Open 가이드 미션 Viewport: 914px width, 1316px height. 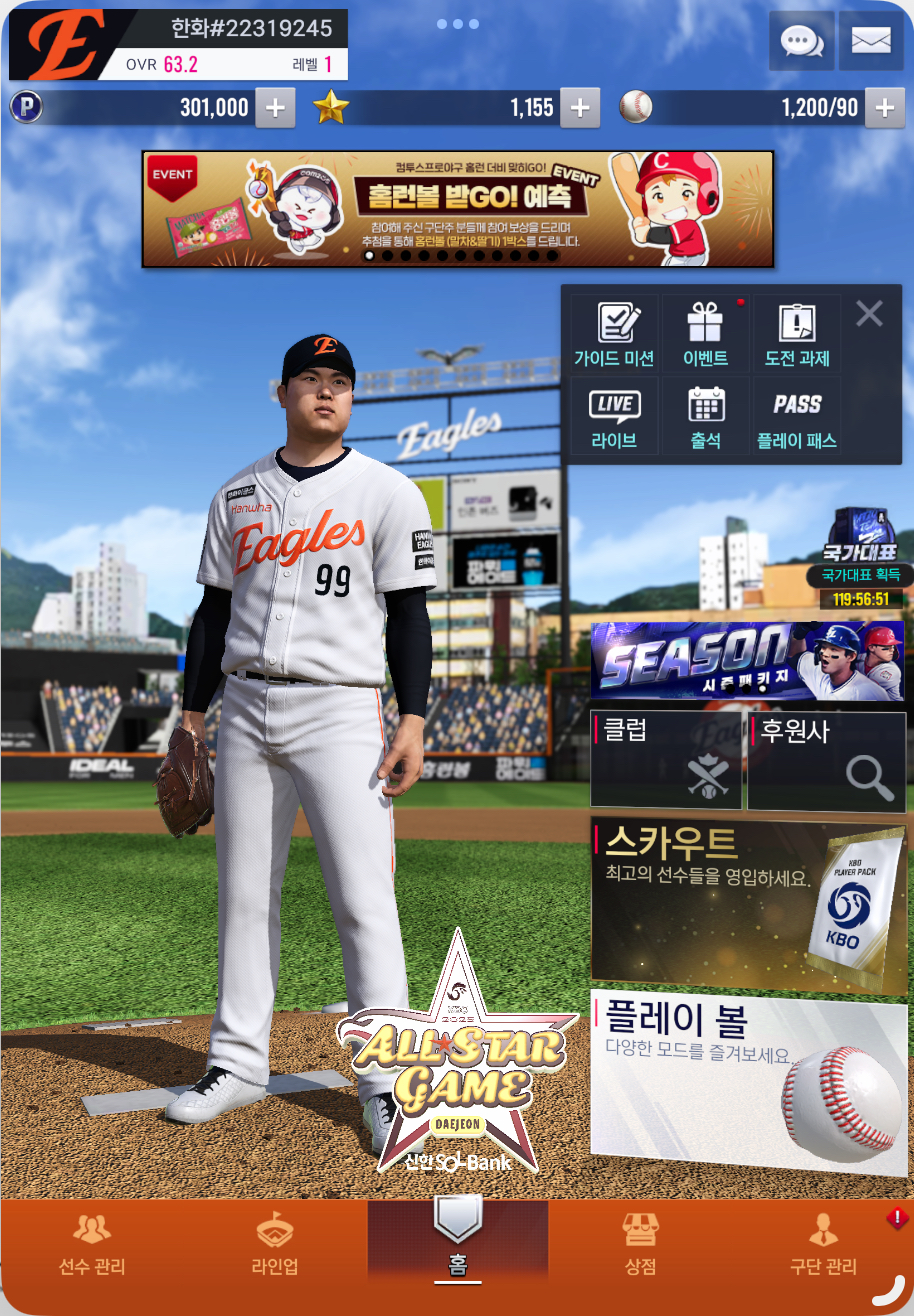614,334
